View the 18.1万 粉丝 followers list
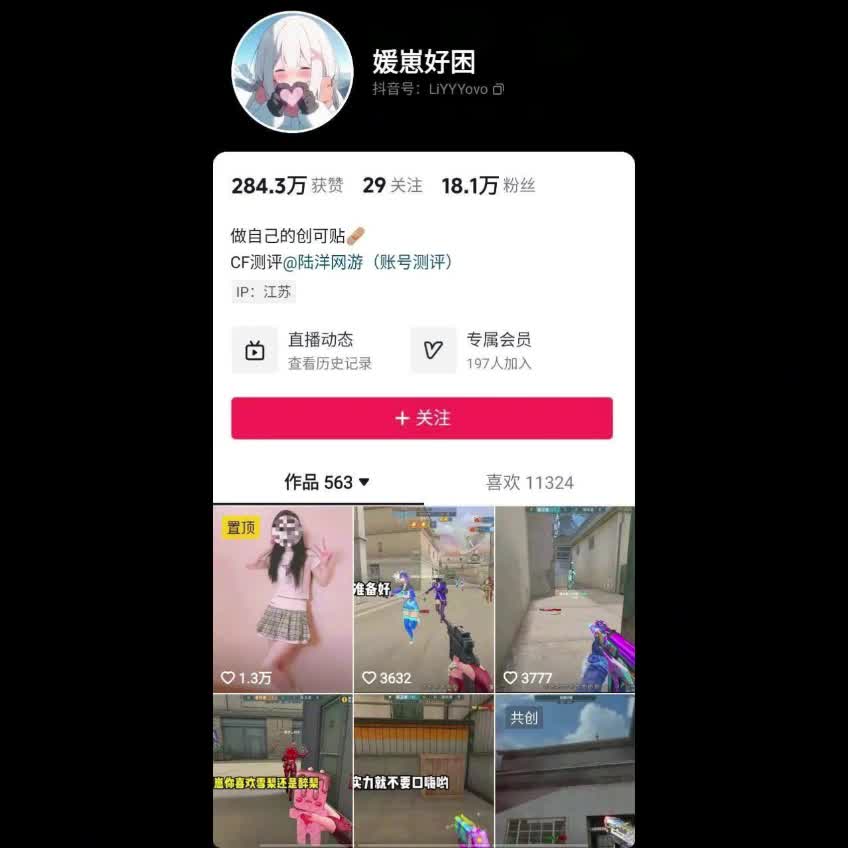848x848 pixels. click(488, 185)
